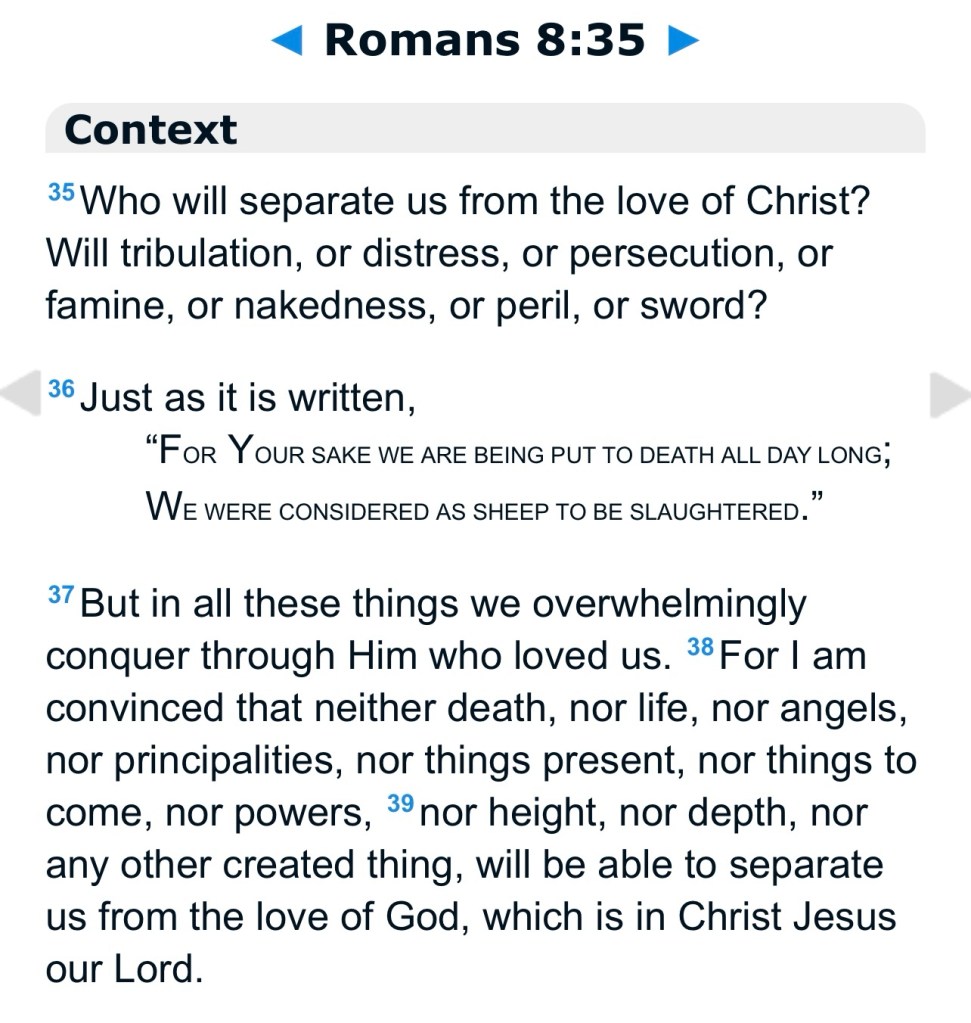This screenshot has height=1023, width=971.
Task: Tap the gray right page arrow
Action: tap(949, 393)
